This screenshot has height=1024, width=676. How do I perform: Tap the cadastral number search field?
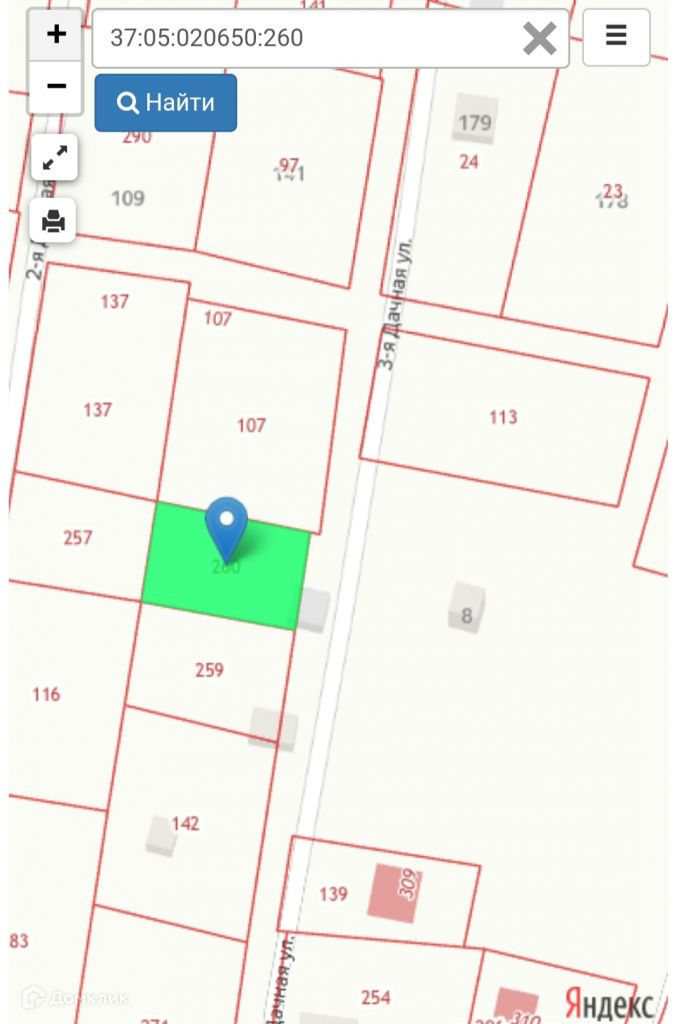pyautogui.click(x=300, y=39)
